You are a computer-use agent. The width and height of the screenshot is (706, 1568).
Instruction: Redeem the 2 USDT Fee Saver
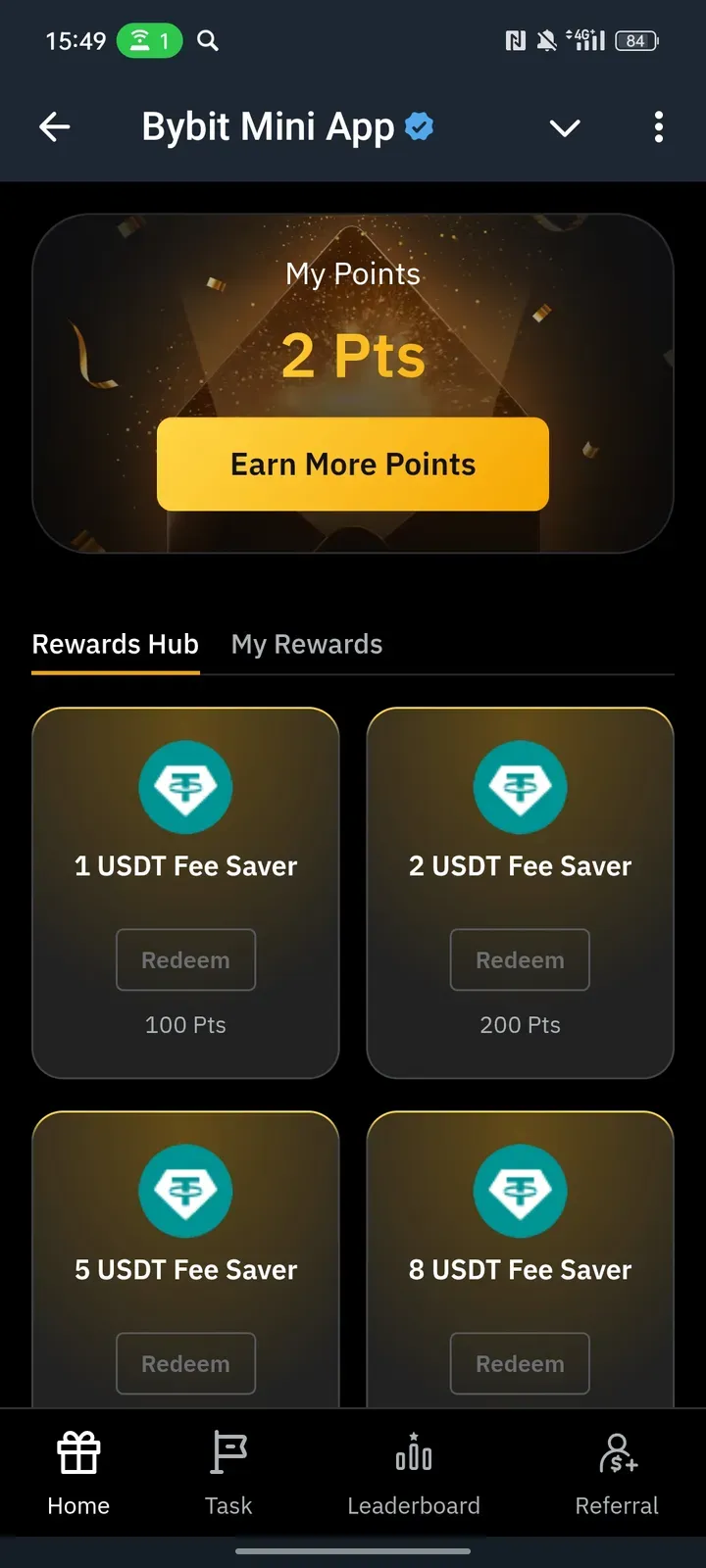pyautogui.click(x=520, y=960)
